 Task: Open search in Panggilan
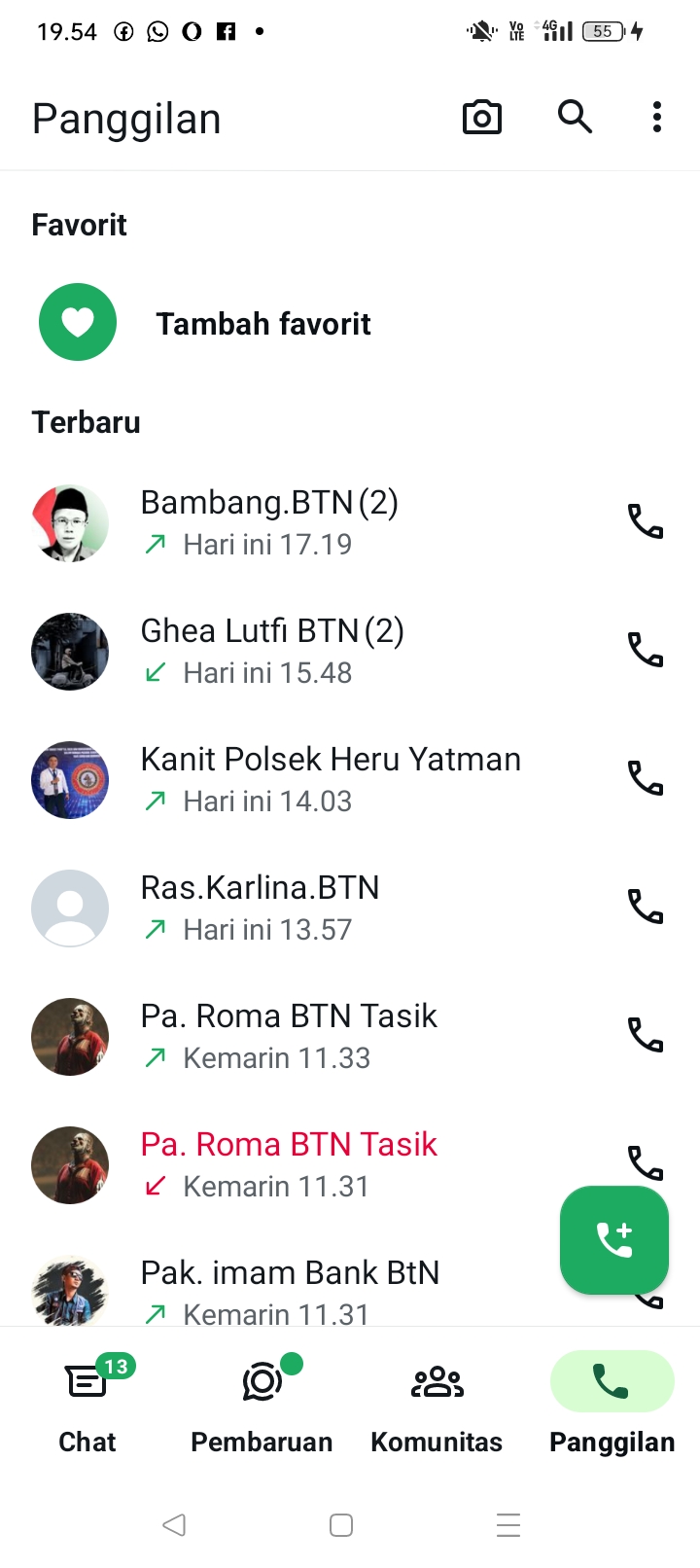point(575,117)
